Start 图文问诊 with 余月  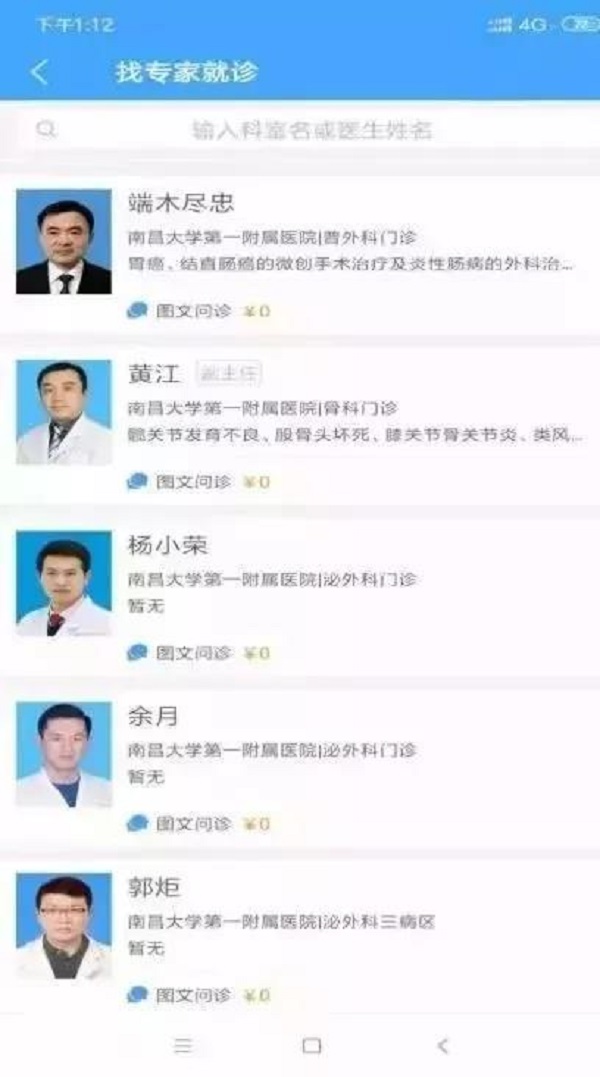199,824
